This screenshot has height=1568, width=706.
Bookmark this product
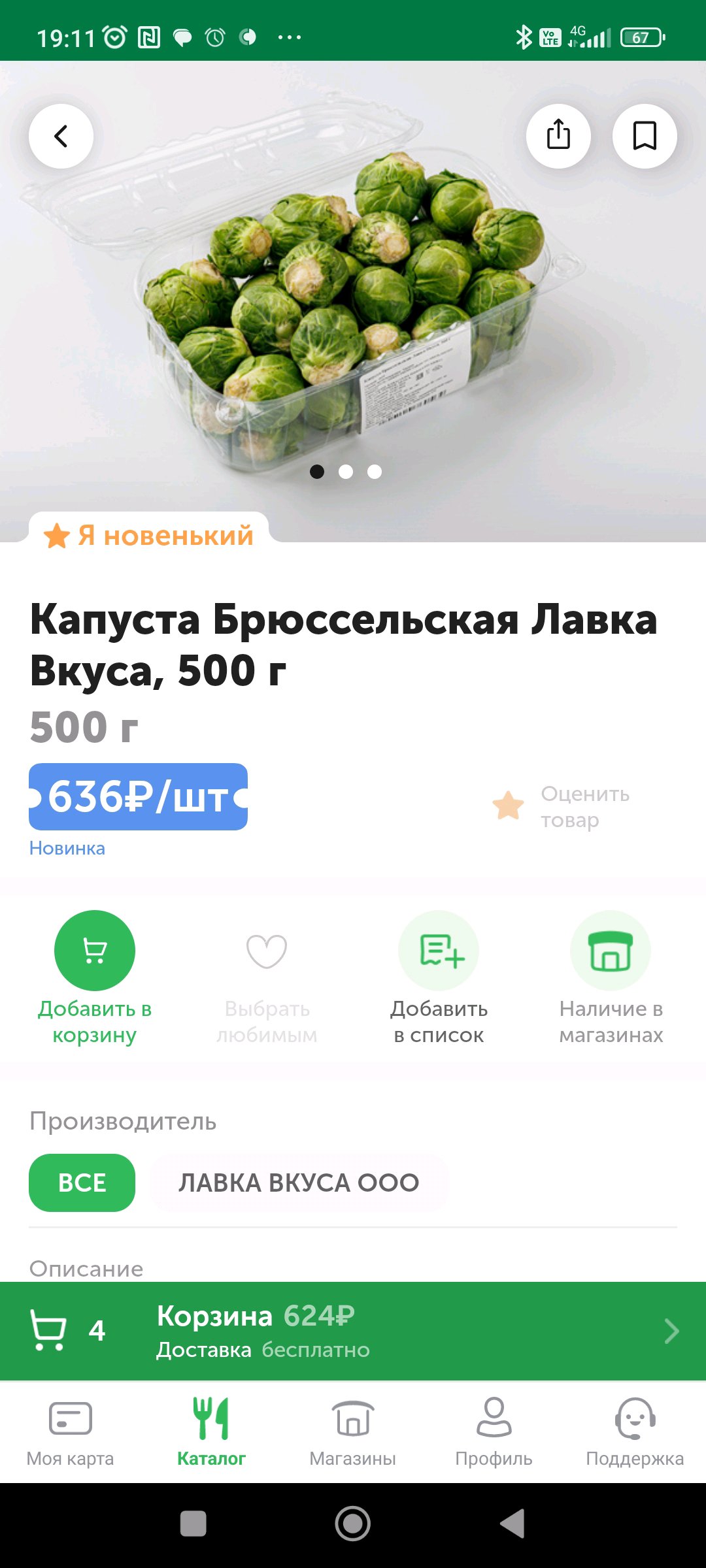(x=645, y=136)
